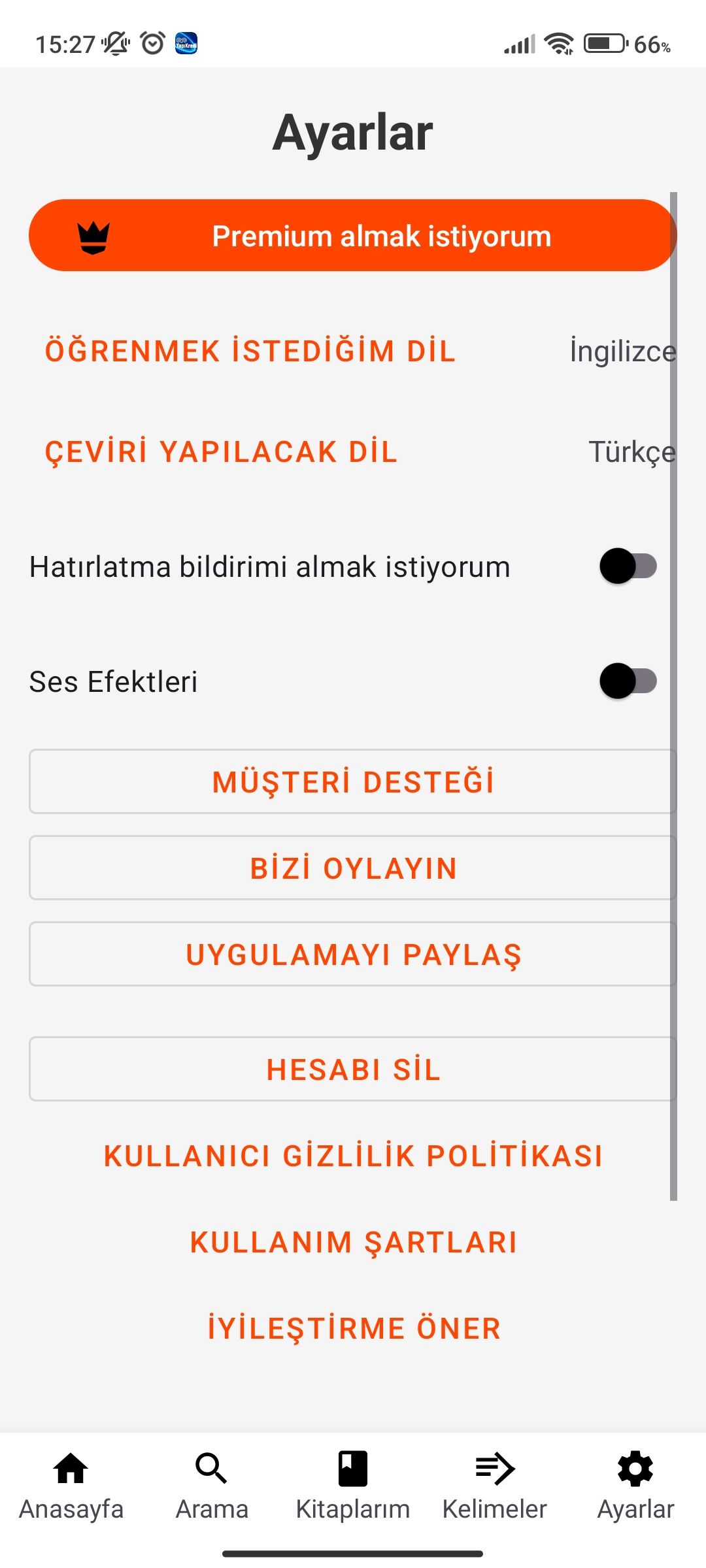View KULLANIM ŞARTLARI
Screen dimensions: 706x1568
353,1242
